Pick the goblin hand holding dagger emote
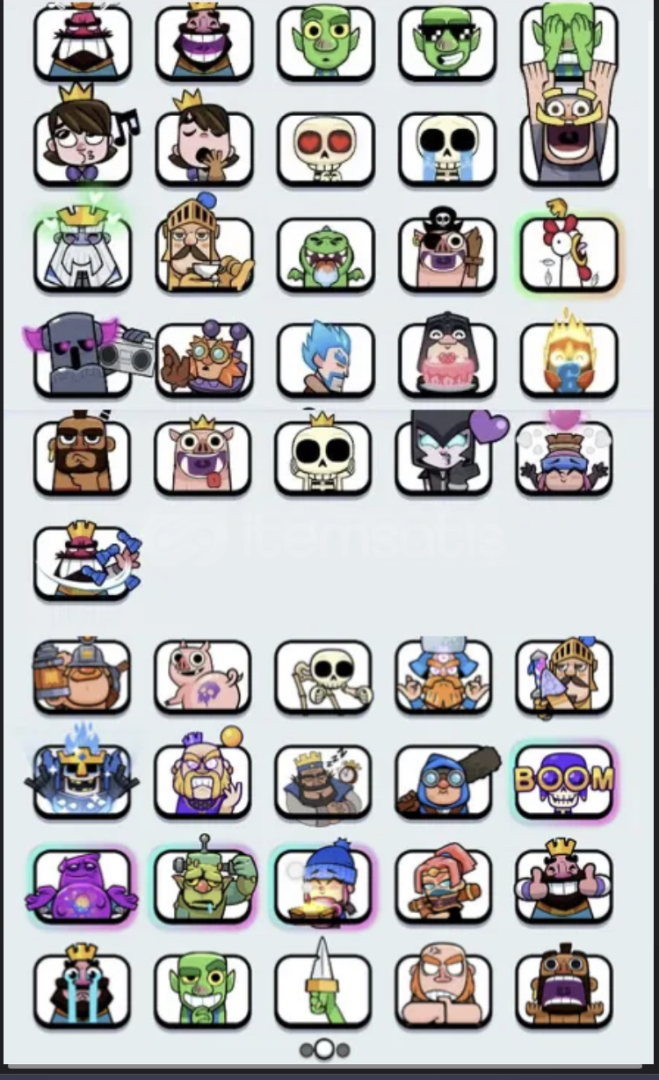The height and width of the screenshot is (1080, 659). pyautogui.click(x=323, y=984)
